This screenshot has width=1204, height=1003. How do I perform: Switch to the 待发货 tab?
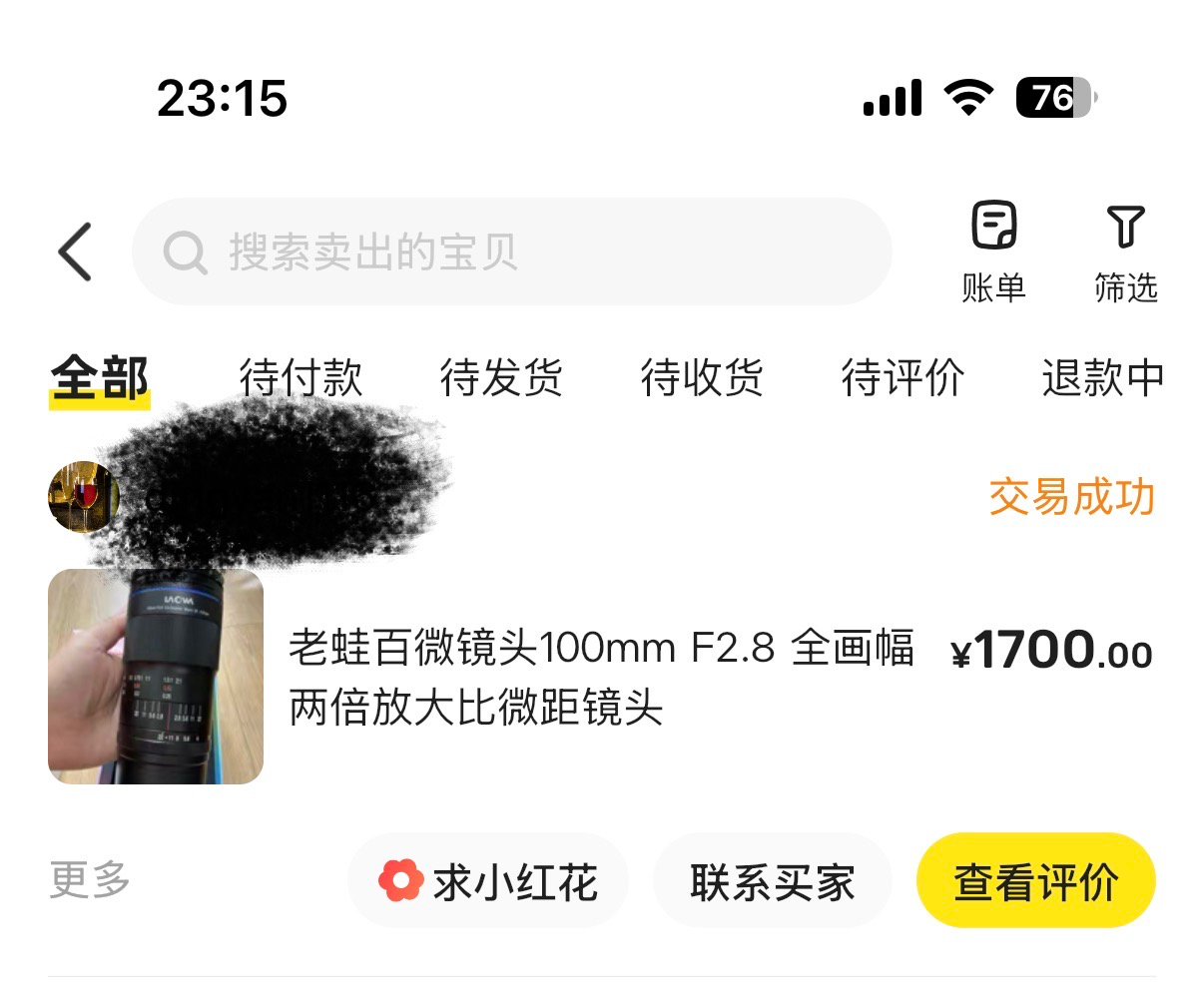501,379
